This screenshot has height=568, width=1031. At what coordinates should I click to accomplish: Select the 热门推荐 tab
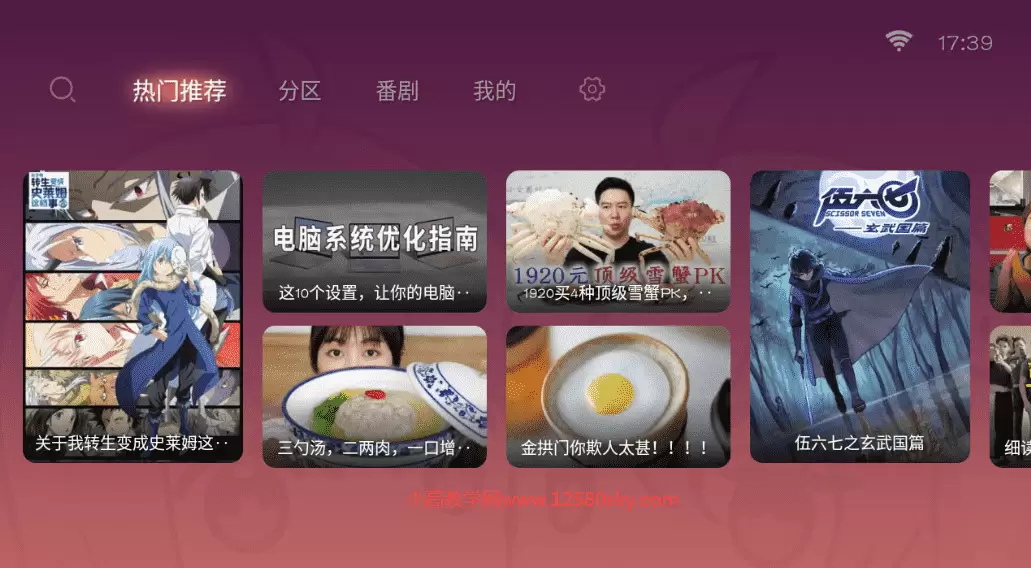[x=180, y=91]
